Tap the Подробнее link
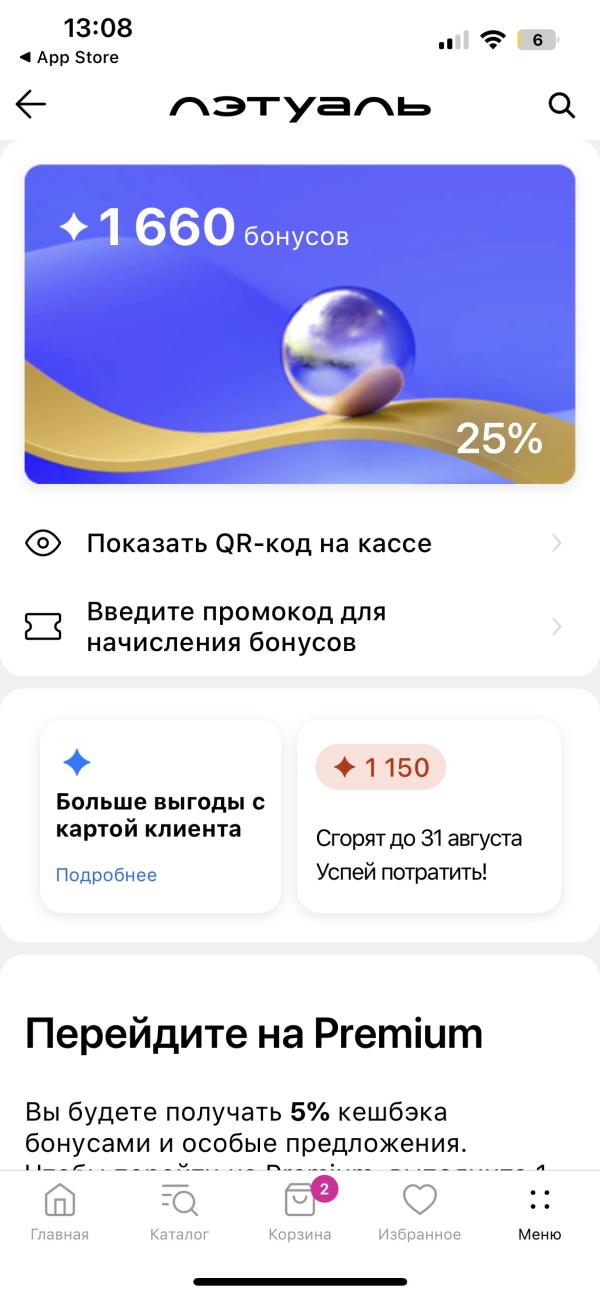 106,875
